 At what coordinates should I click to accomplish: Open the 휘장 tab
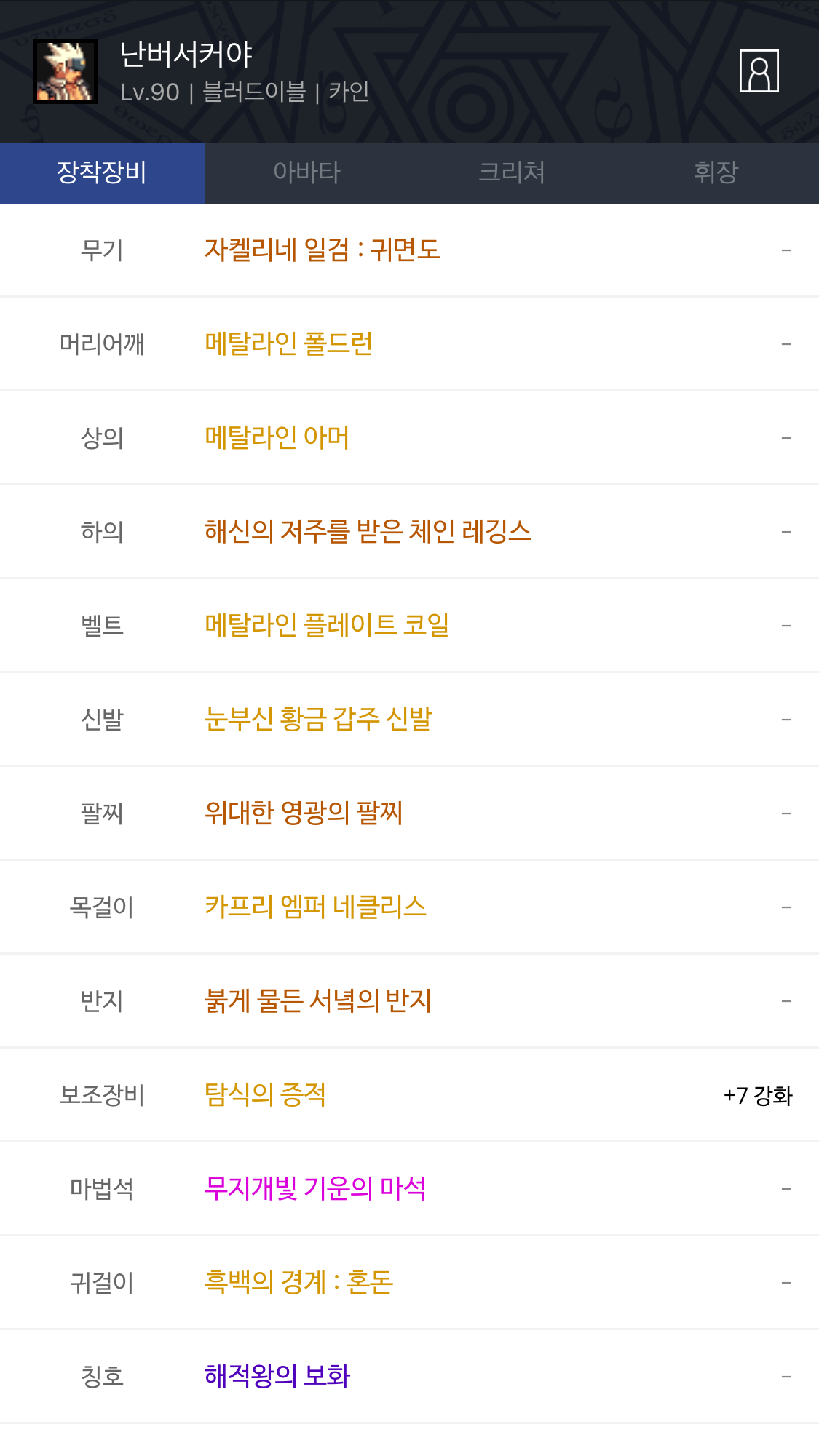click(x=716, y=172)
